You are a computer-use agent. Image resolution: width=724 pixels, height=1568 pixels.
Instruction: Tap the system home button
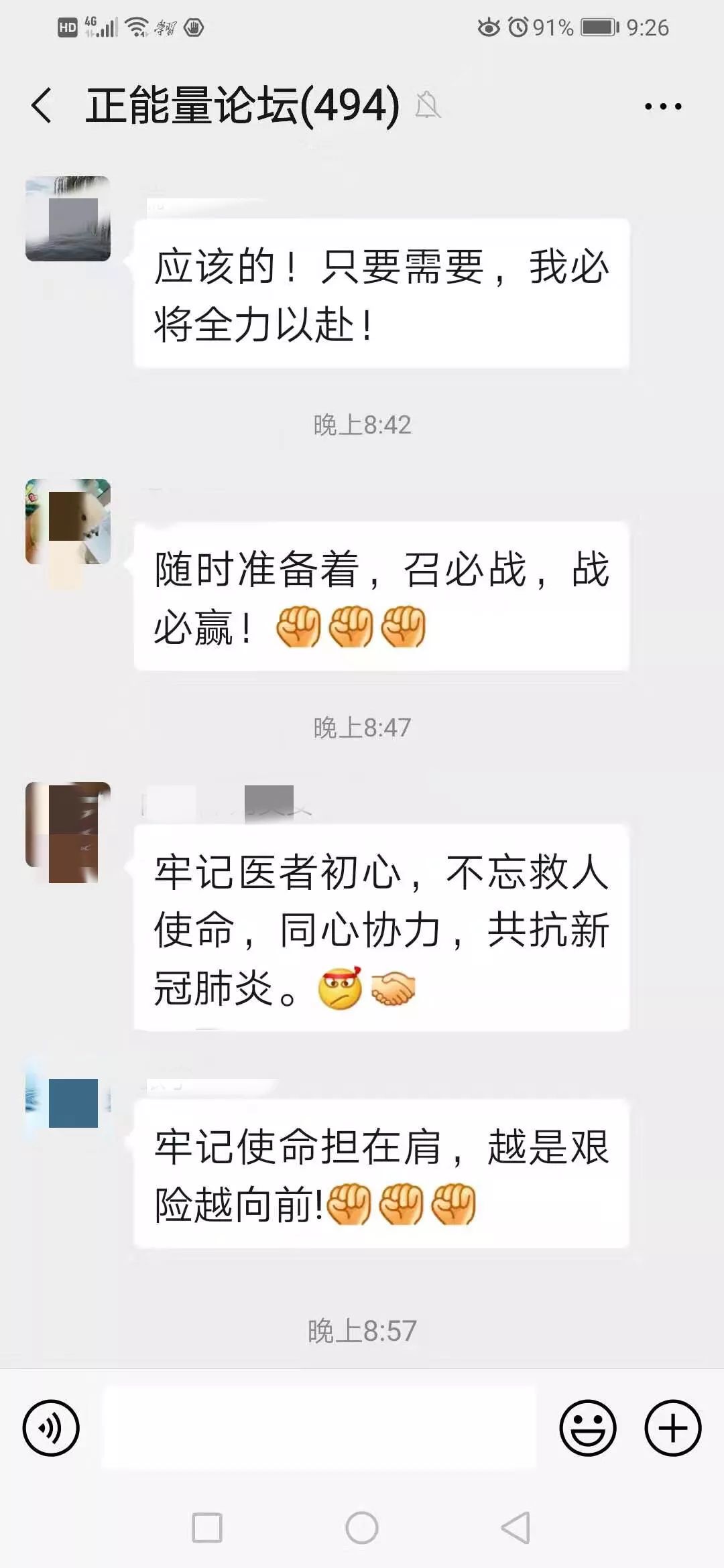[x=362, y=1528]
